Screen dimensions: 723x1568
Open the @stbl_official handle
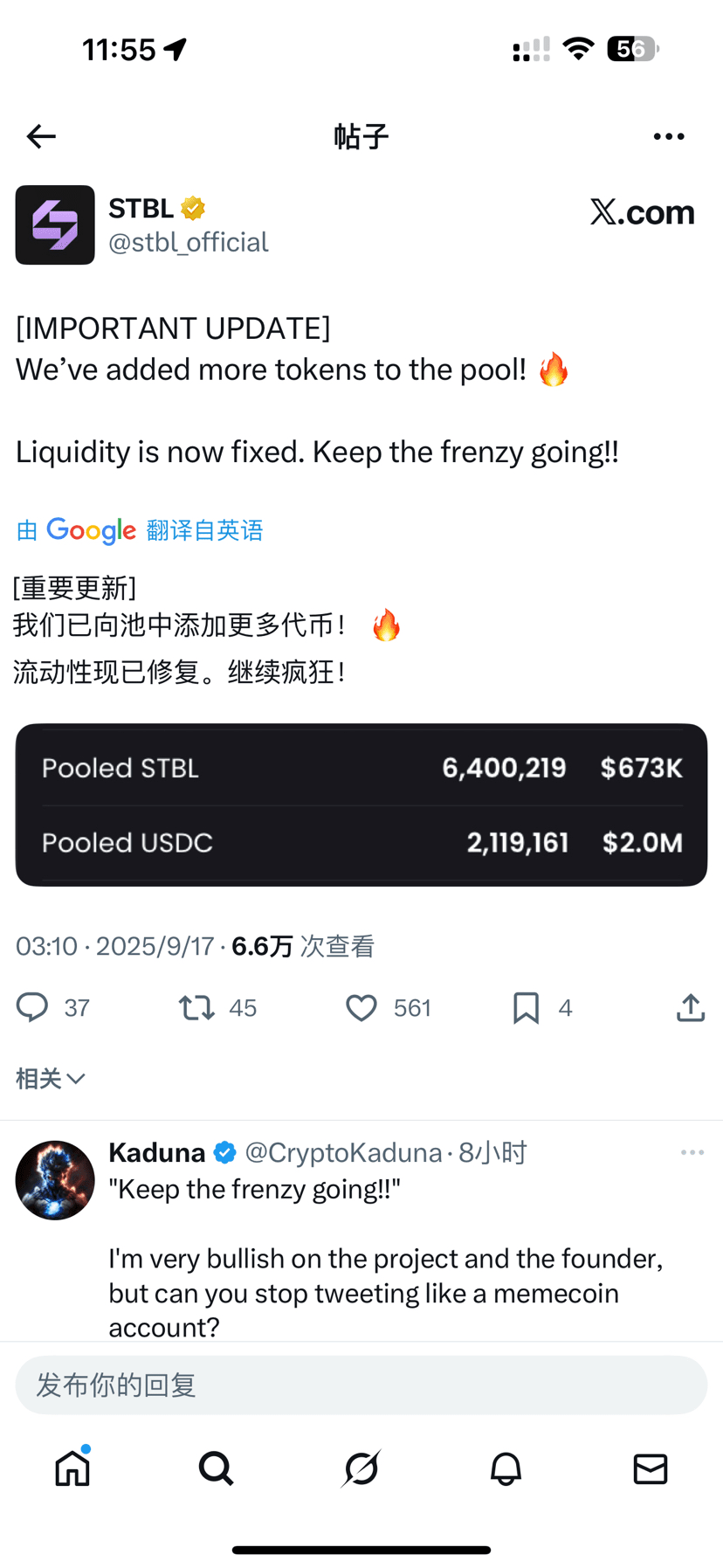click(188, 242)
